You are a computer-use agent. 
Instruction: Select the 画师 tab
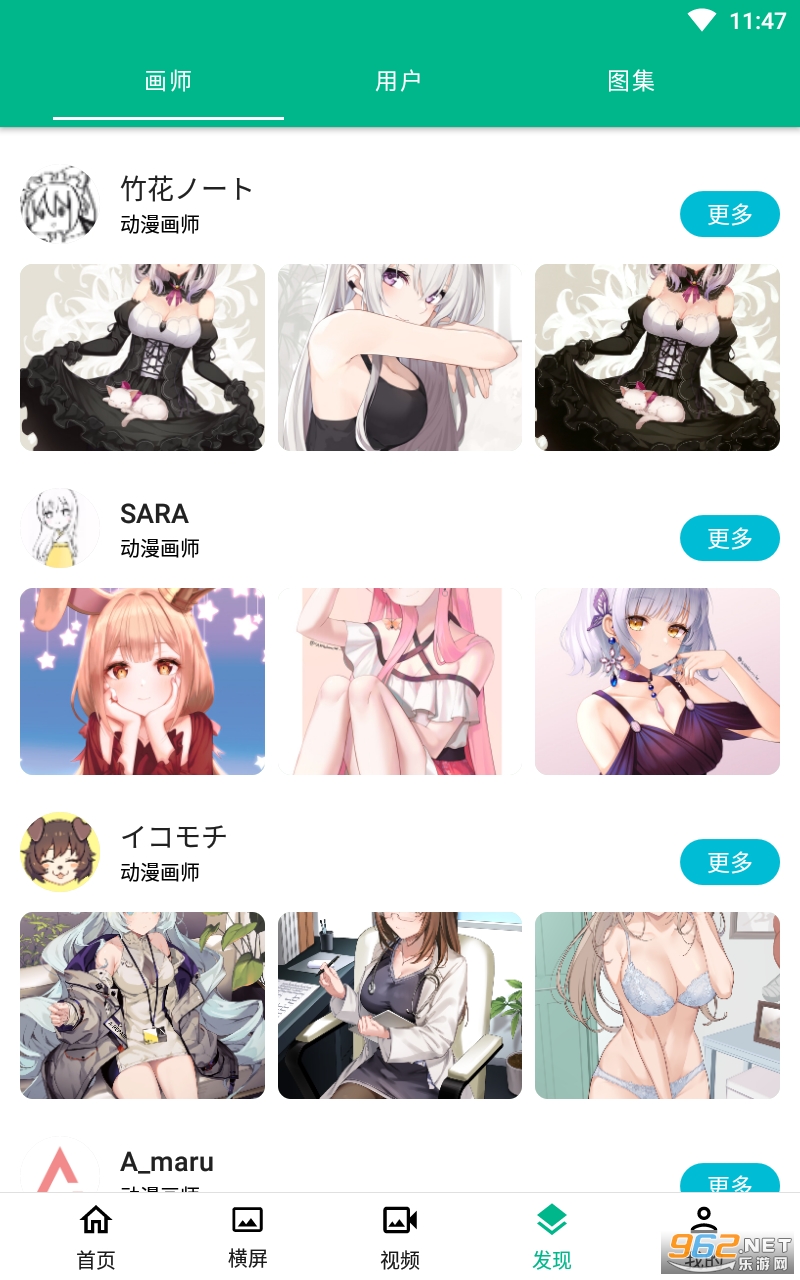(x=168, y=81)
